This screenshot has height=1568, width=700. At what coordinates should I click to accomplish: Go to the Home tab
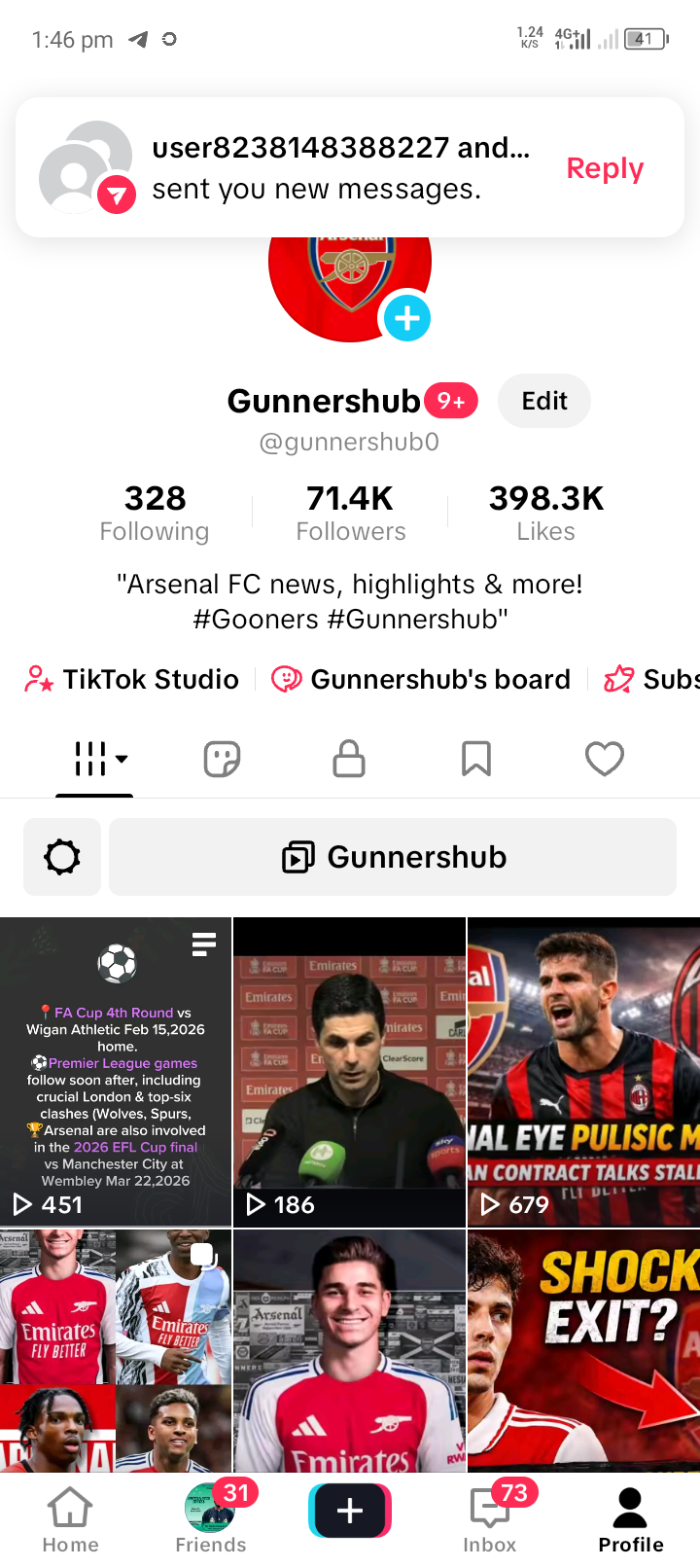[x=70, y=1520]
